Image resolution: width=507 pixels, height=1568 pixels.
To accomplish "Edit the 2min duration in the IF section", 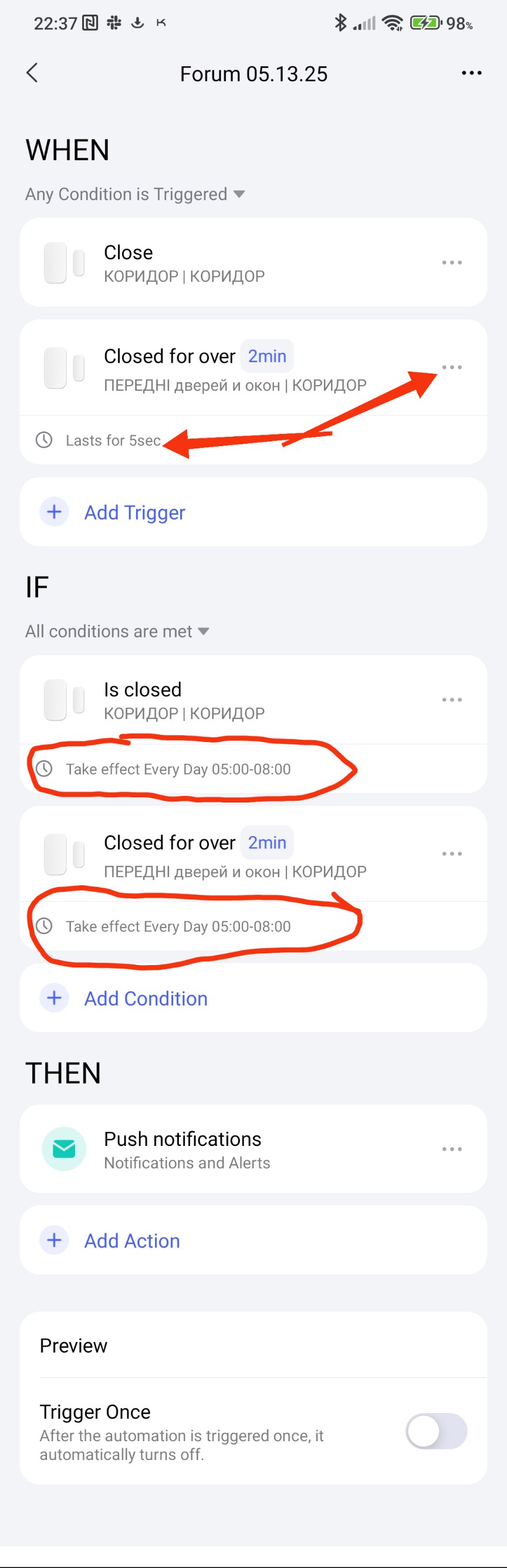I will point(266,843).
